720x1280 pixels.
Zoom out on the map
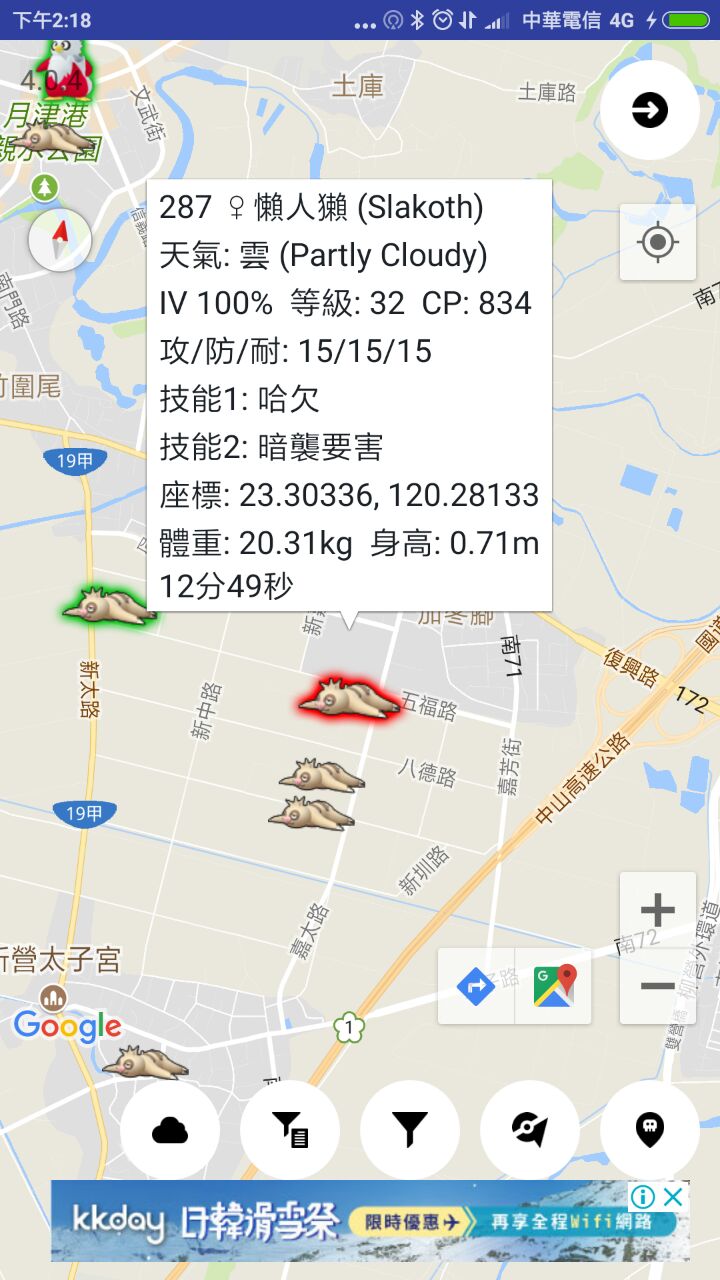(x=657, y=986)
